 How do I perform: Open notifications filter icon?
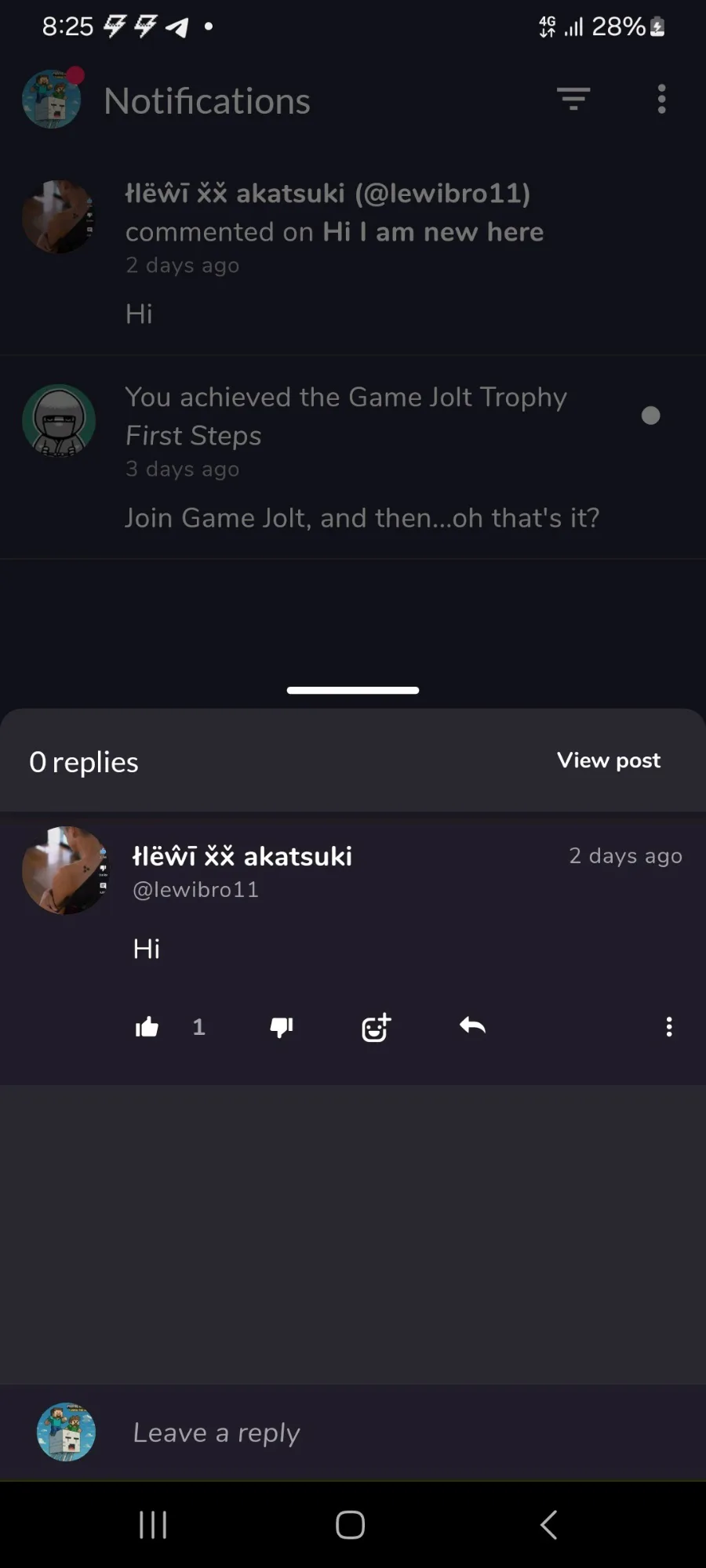pos(573,99)
